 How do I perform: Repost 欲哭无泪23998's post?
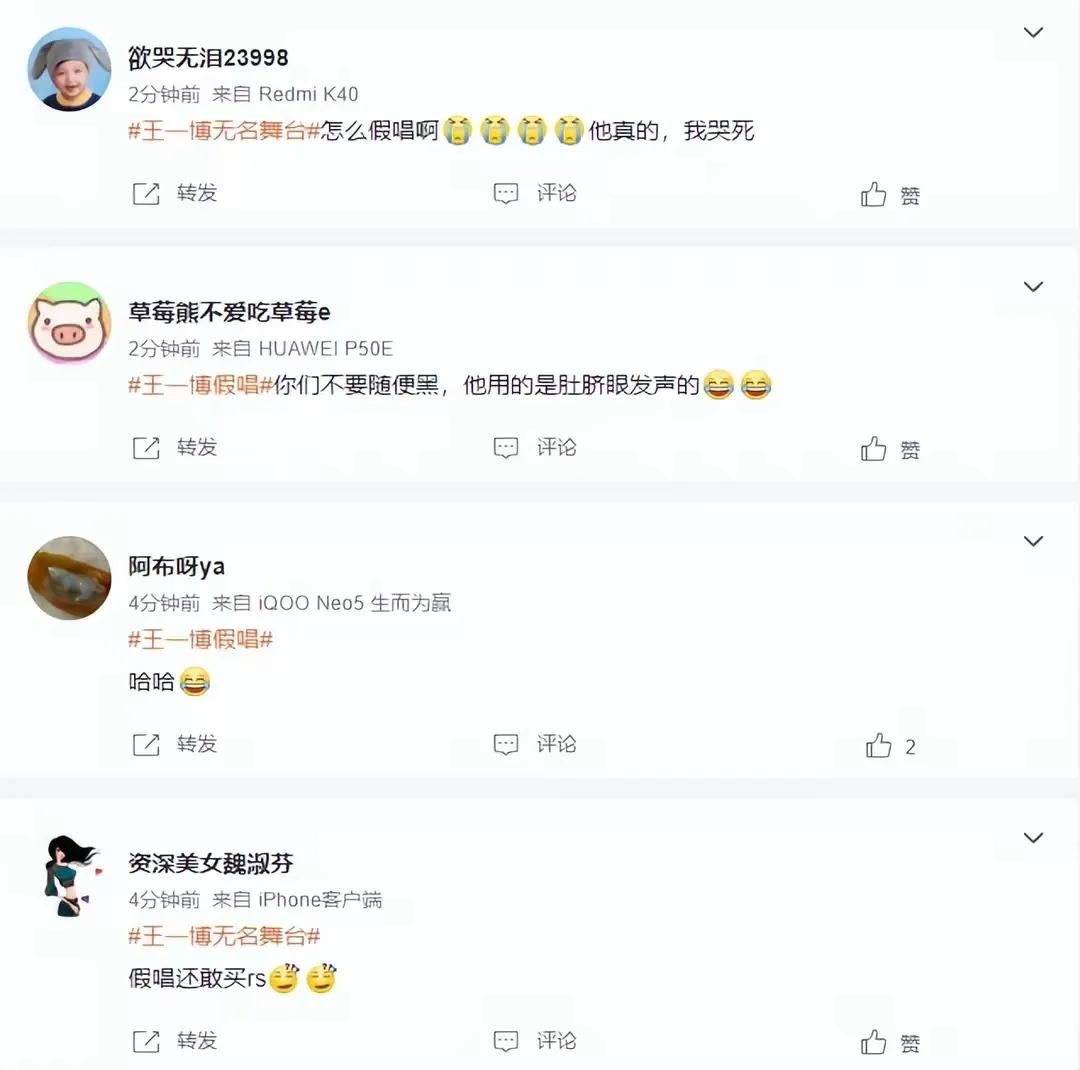pos(175,193)
